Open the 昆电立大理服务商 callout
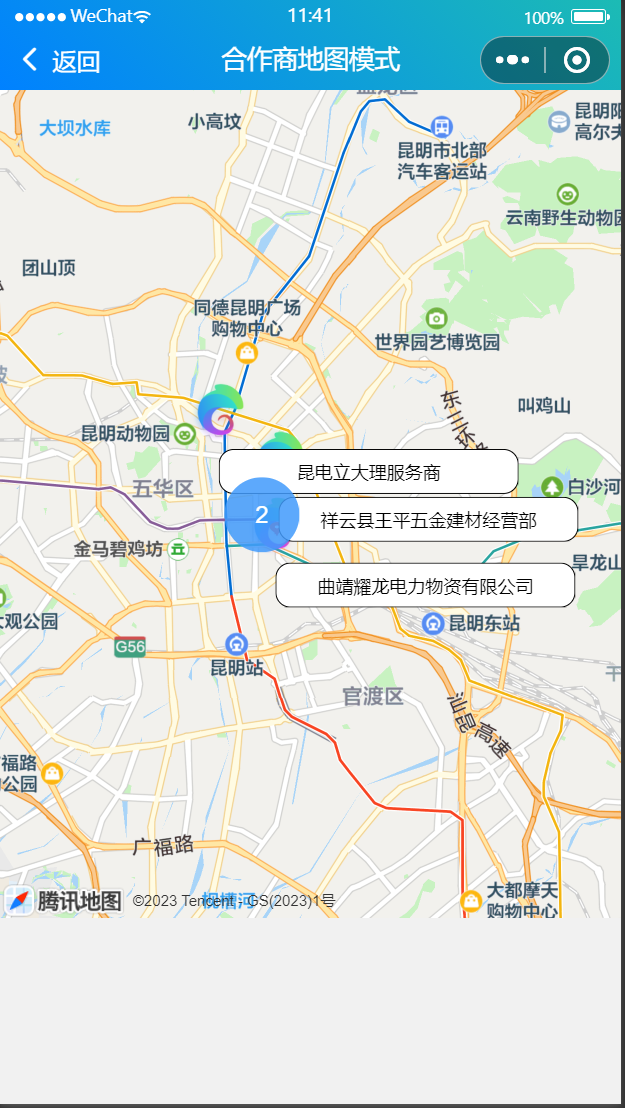Viewport: 625px width, 1108px height. point(368,472)
